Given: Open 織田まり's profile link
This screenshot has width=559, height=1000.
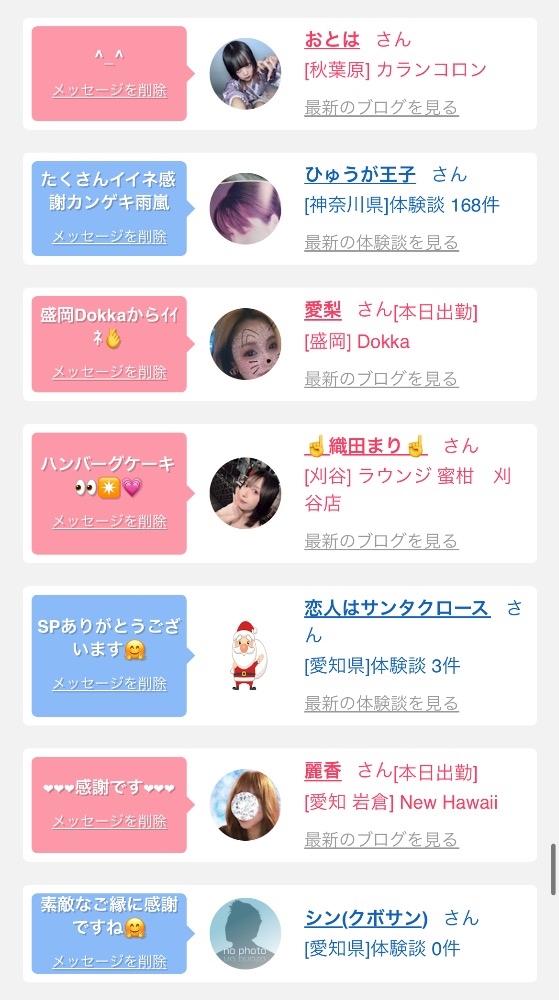Looking at the screenshot, I should (366, 446).
